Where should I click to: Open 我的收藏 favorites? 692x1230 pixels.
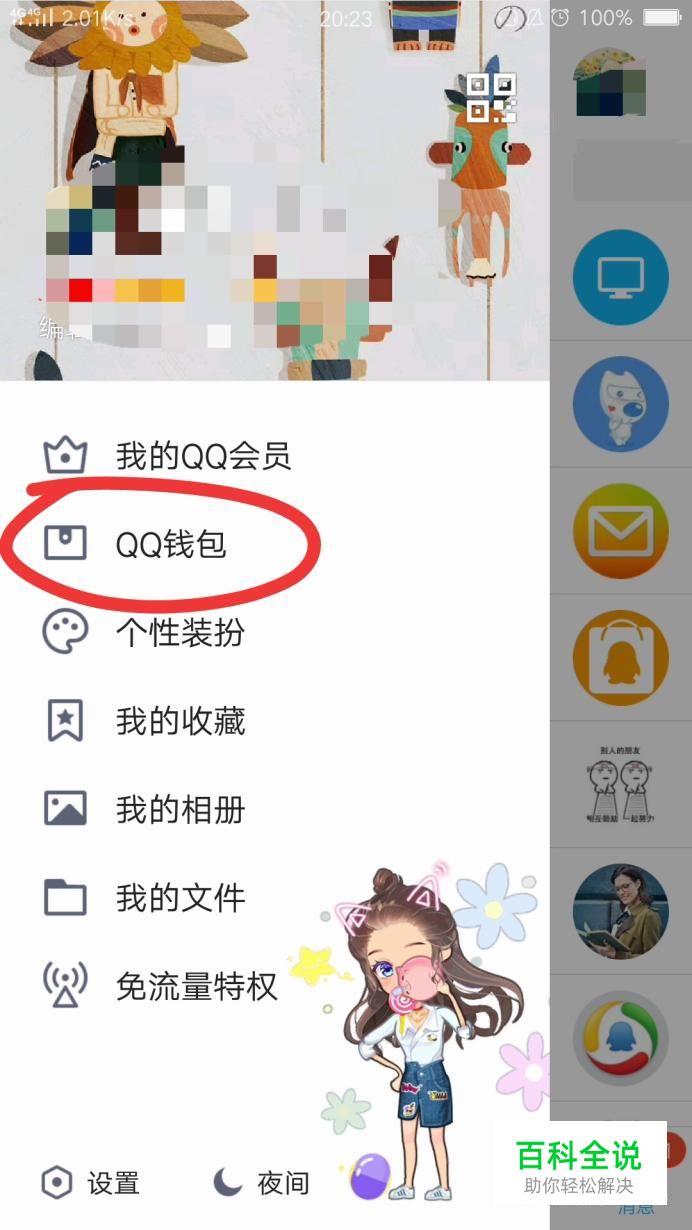tap(180, 721)
